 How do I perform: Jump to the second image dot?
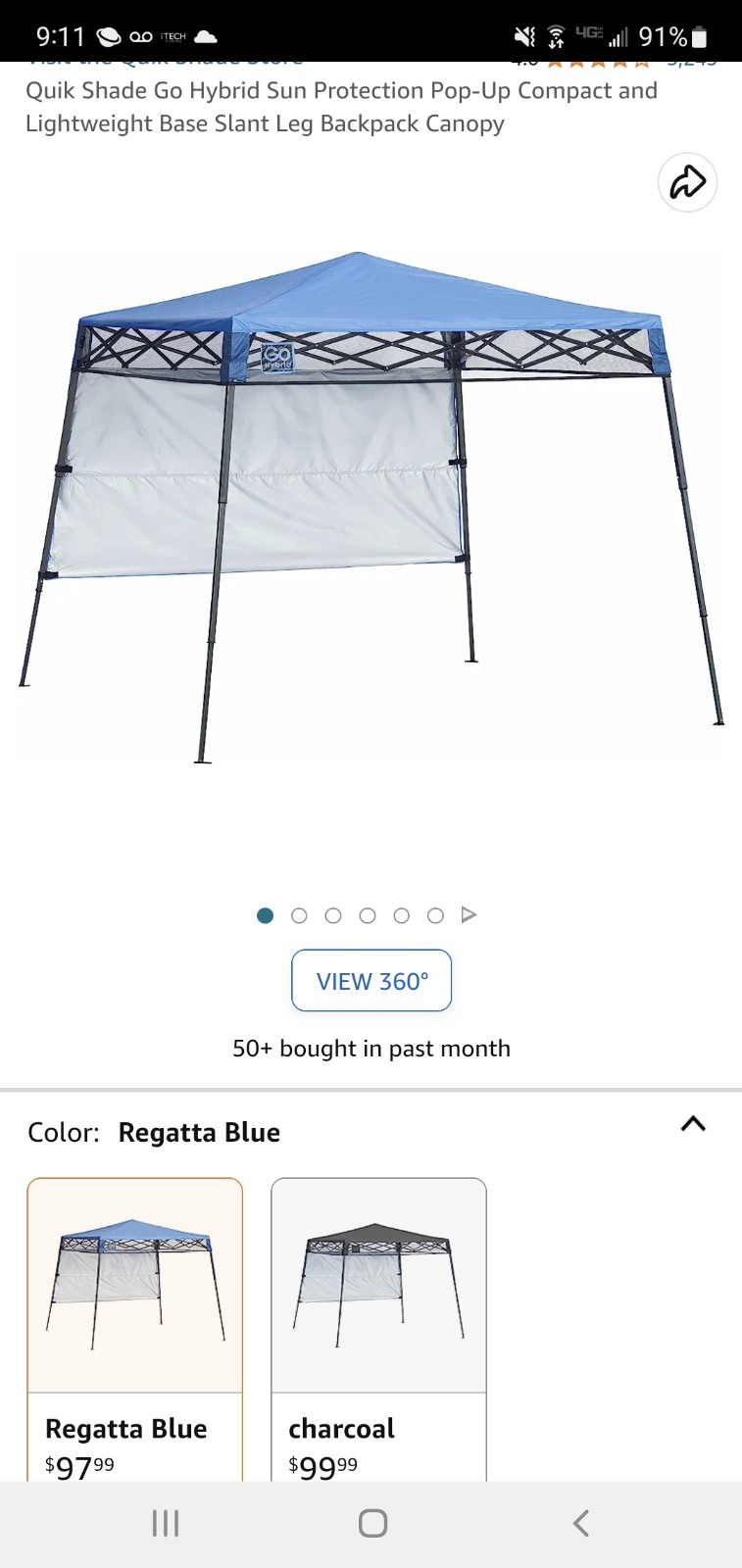click(x=299, y=915)
